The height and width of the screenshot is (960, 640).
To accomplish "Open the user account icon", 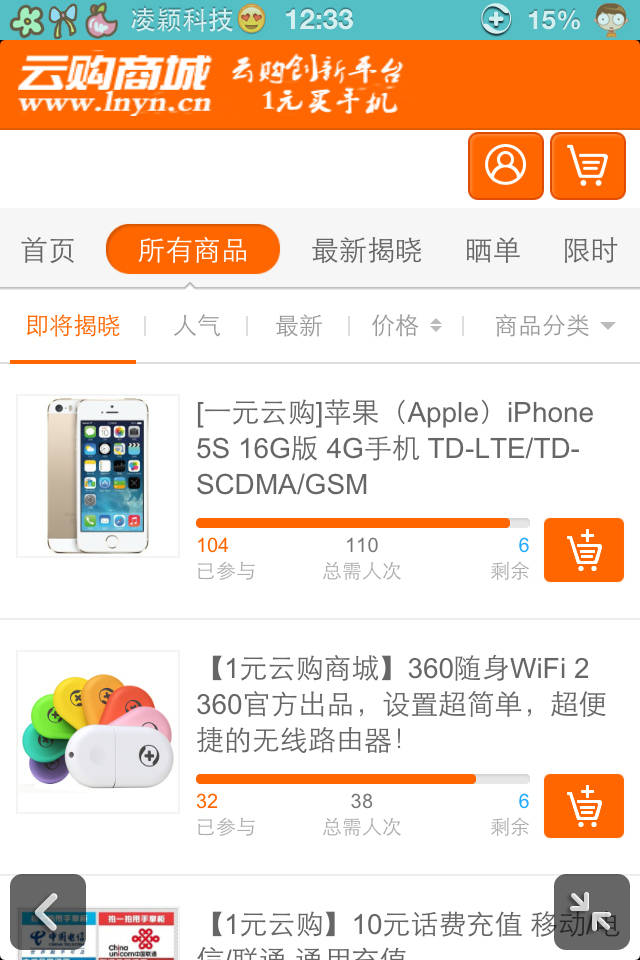I will click(505, 165).
